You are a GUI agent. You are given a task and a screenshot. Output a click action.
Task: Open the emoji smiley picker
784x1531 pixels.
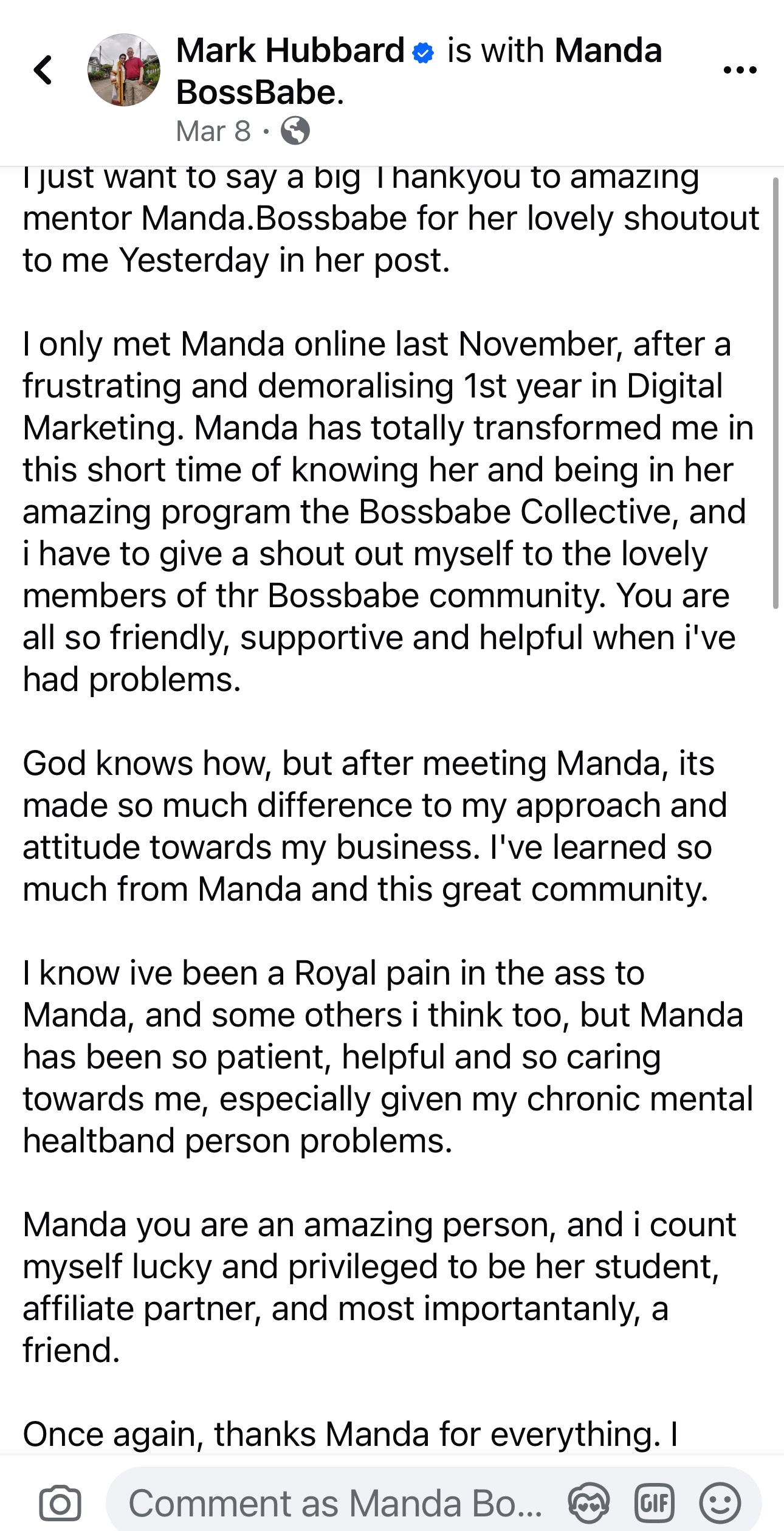click(720, 1504)
